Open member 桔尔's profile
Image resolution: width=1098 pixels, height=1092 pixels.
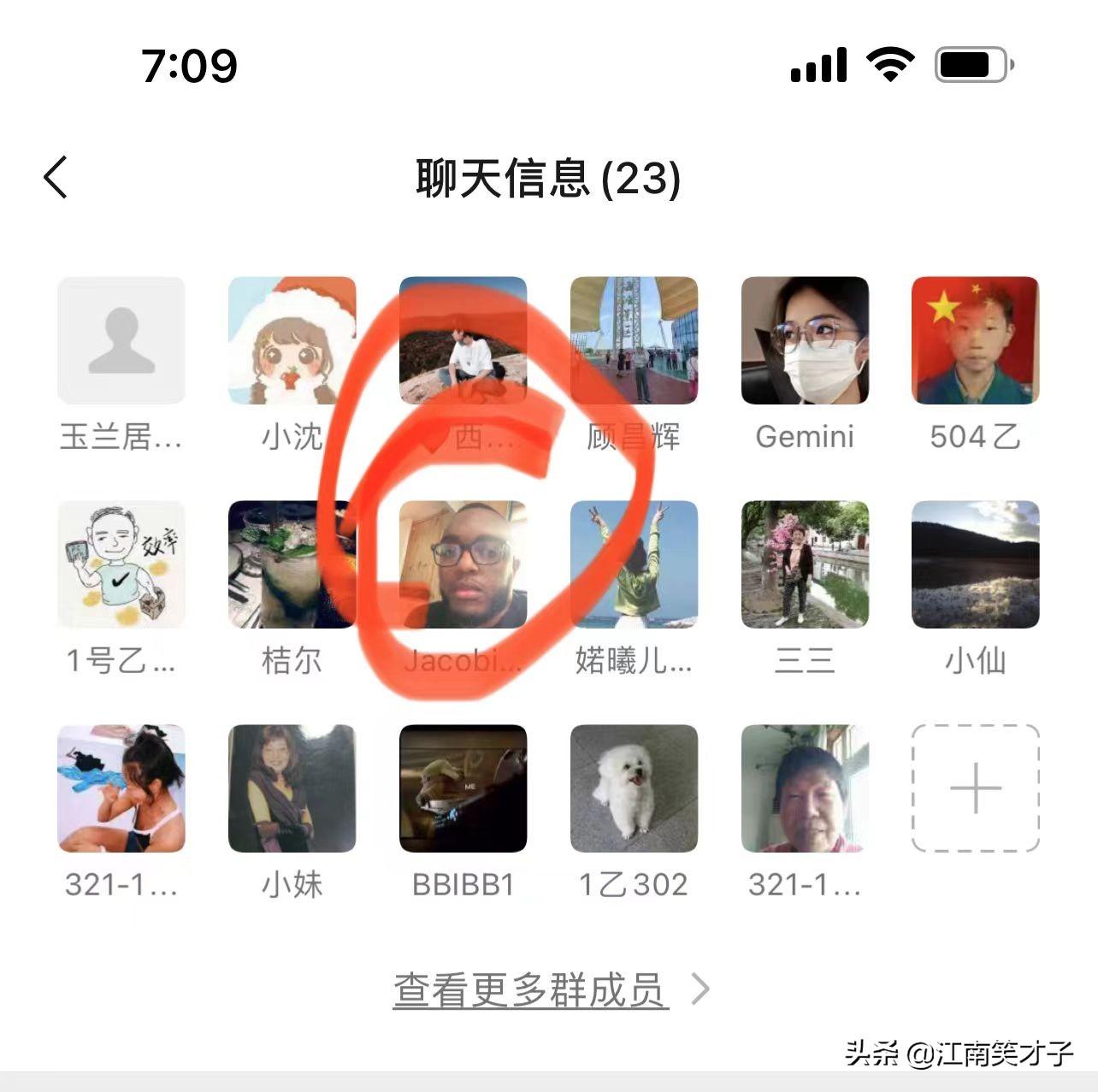tap(292, 564)
